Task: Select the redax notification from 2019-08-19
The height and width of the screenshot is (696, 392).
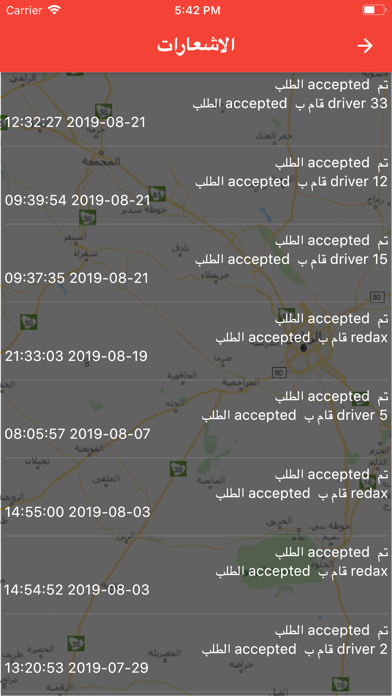Action: click(196, 341)
